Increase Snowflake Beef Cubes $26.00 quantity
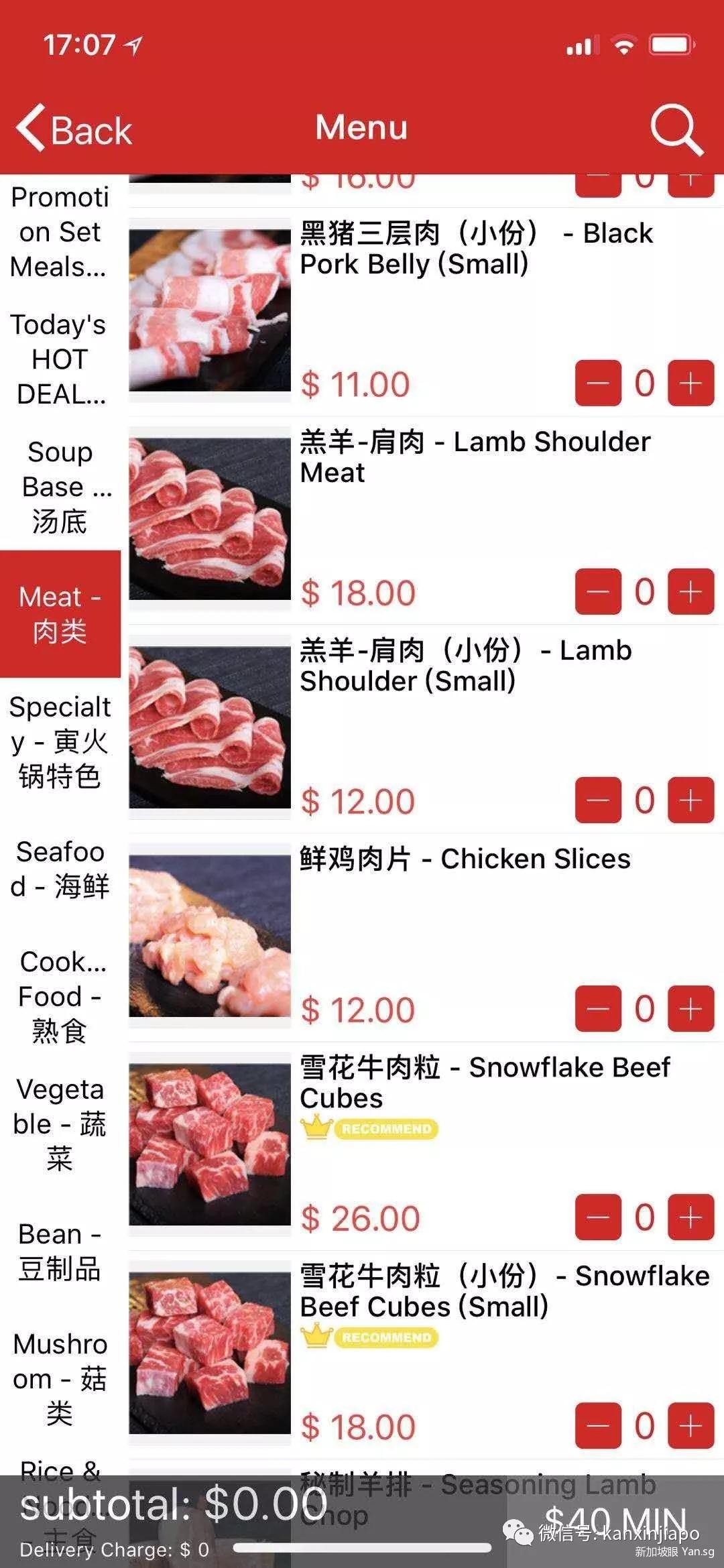Image resolution: width=724 pixels, height=1568 pixels. click(690, 1217)
